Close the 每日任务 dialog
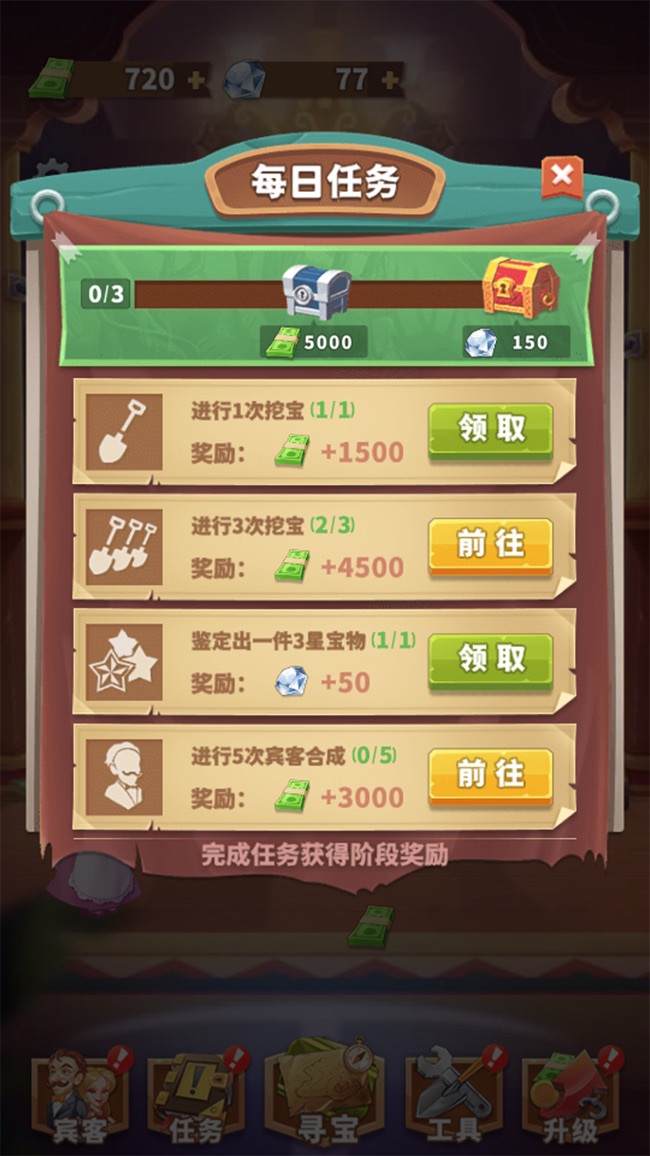This screenshot has height=1156, width=650. [562, 176]
